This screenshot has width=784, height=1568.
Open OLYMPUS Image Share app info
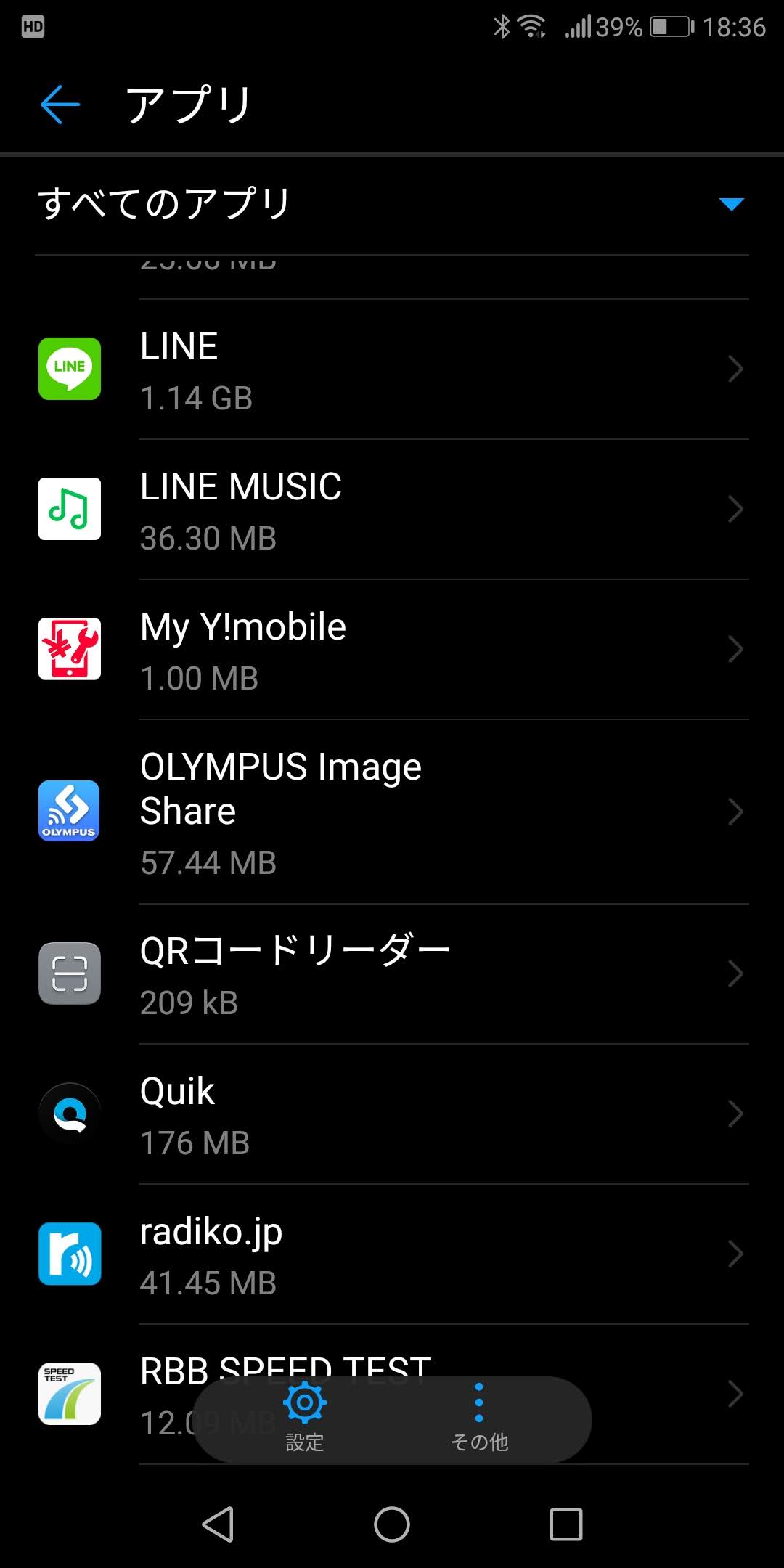click(x=392, y=812)
